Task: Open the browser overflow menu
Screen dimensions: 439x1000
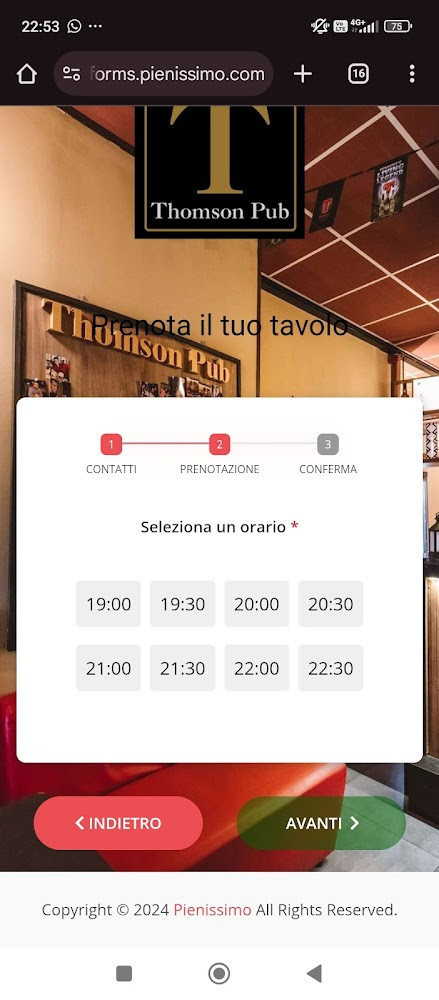Action: coord(412,74)
